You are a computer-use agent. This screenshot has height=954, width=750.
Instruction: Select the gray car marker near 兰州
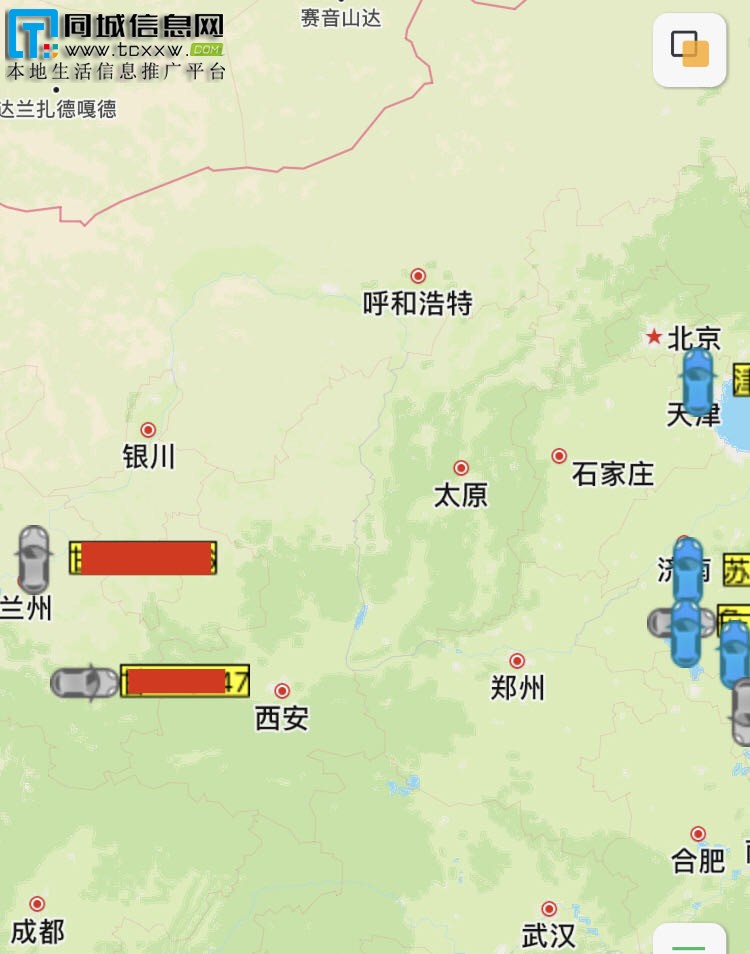[33, 559]
